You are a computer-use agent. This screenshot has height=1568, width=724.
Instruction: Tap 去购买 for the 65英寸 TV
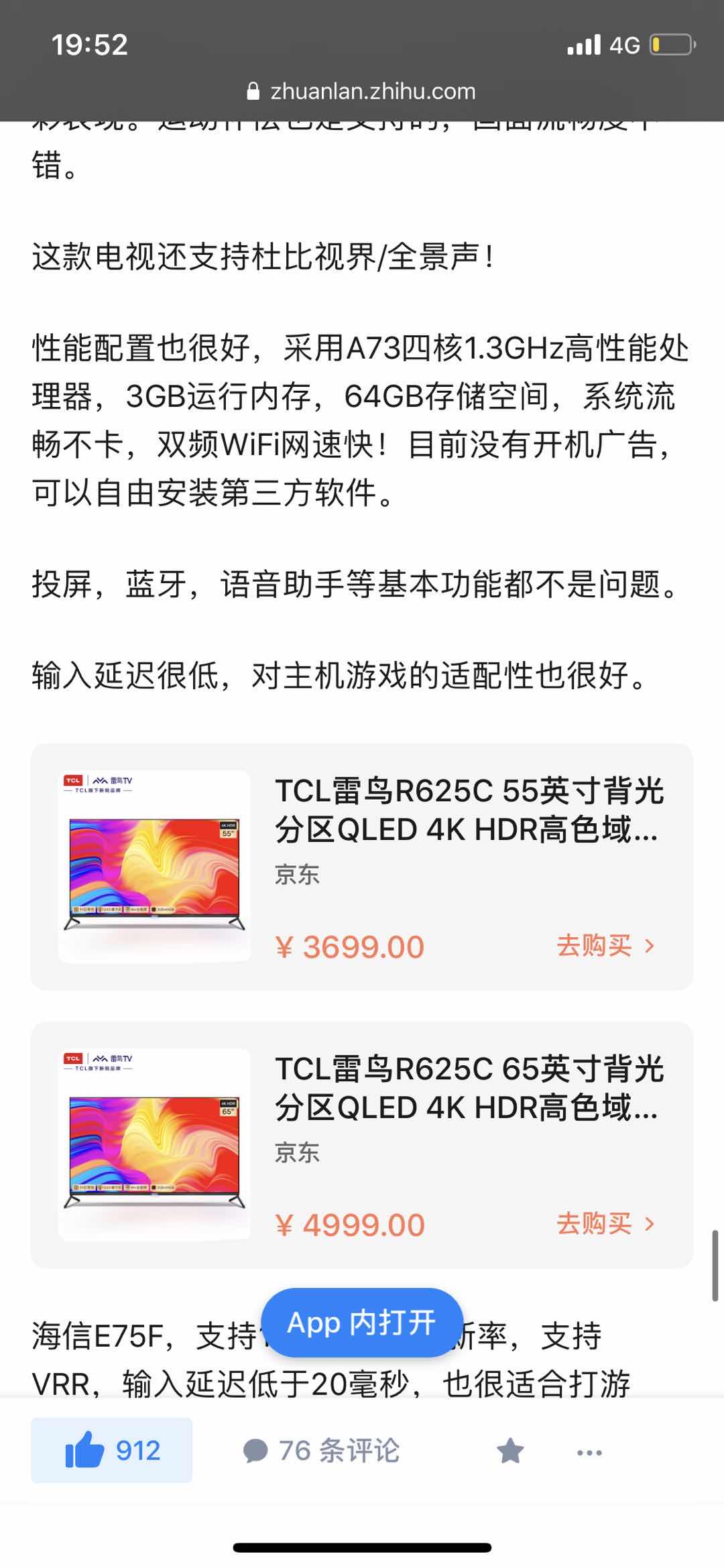[605, 1224]
